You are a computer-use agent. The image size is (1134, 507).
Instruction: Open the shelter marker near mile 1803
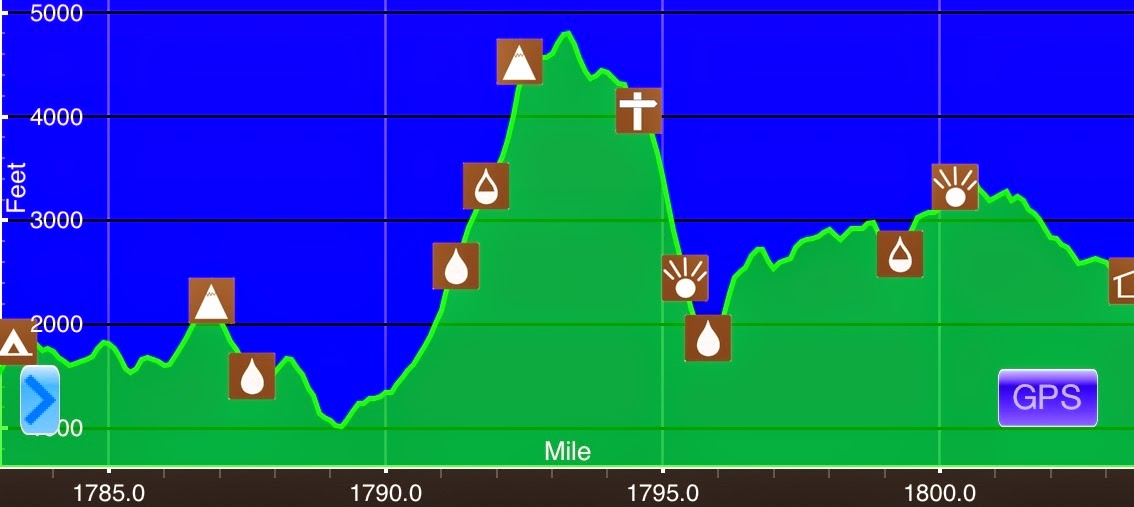point(1122,281)
